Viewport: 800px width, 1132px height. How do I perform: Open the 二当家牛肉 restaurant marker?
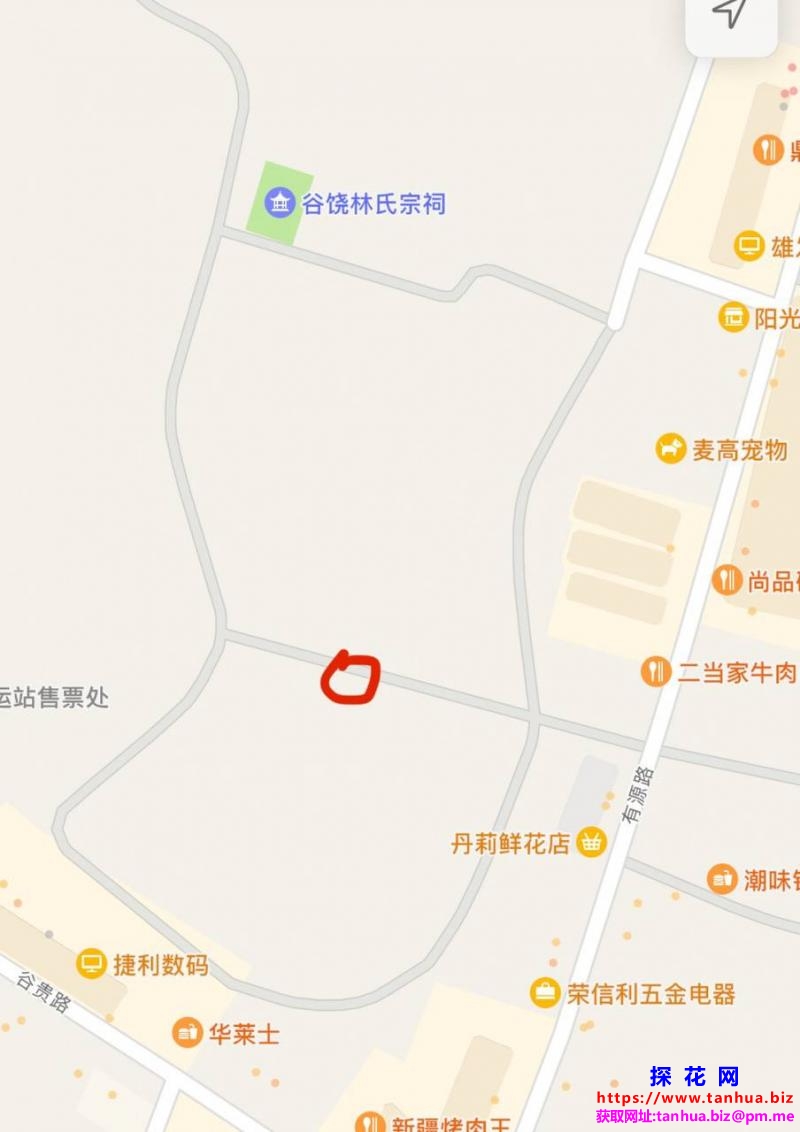[x=656, y=671]
